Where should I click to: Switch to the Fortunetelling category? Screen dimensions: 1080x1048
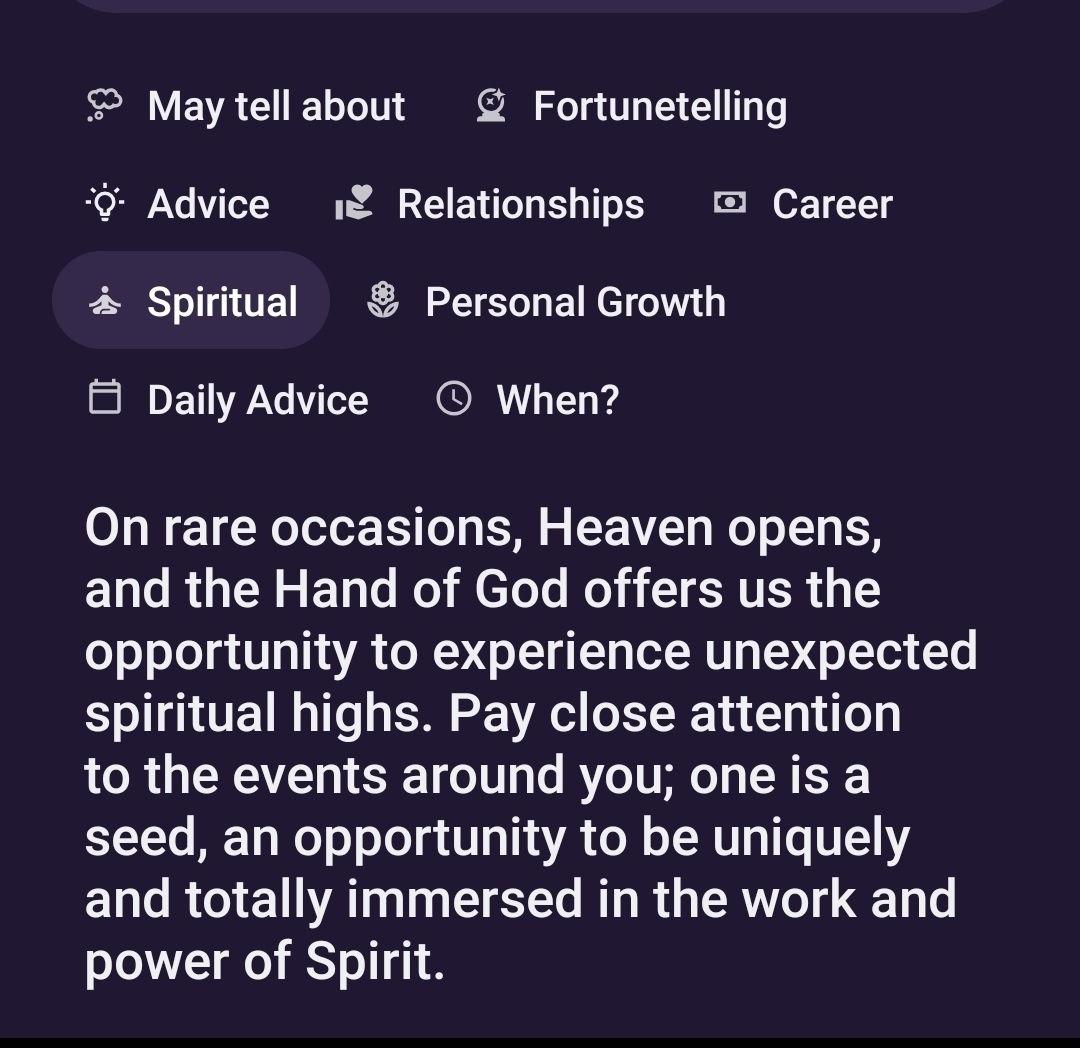(x=631, y=106)
